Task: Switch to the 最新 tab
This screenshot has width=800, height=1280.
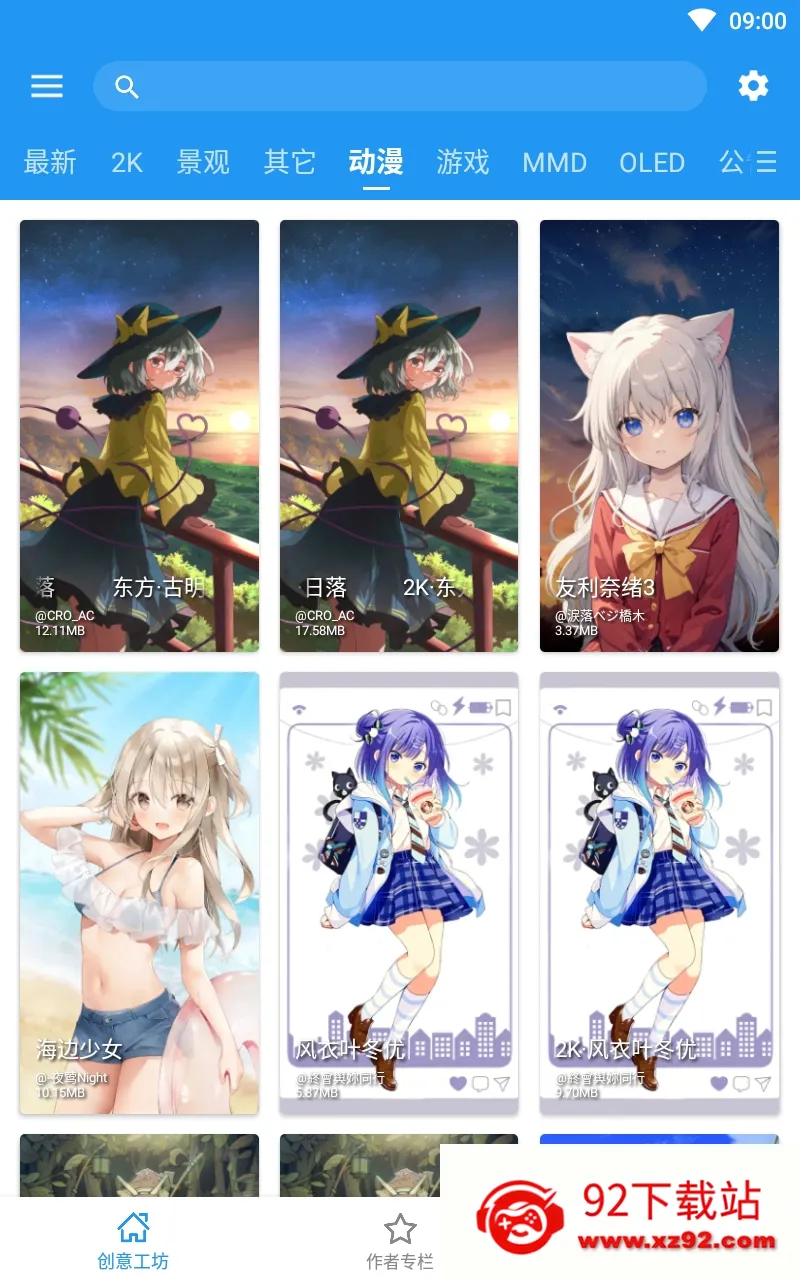Action: [50, 162]
